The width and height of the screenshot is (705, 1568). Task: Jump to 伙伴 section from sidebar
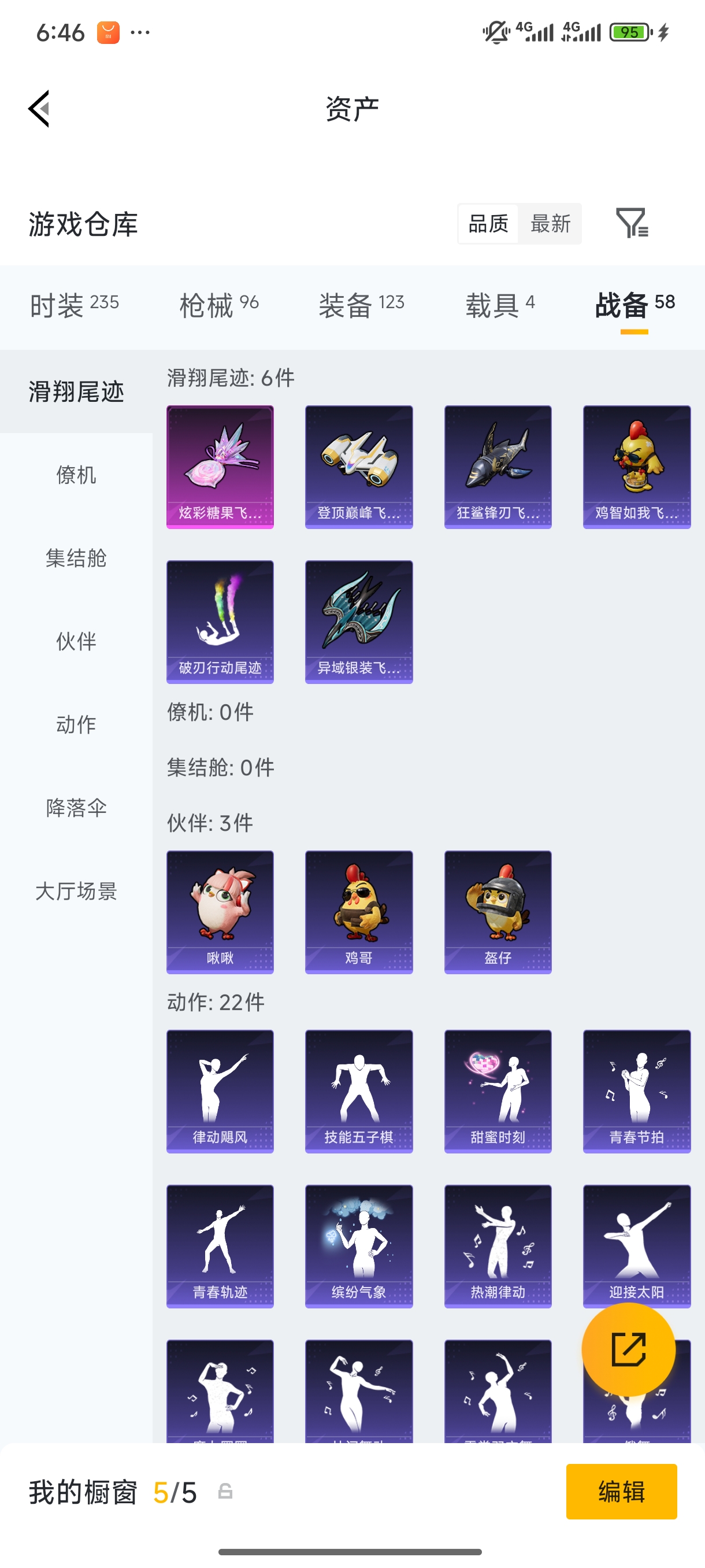77,642
